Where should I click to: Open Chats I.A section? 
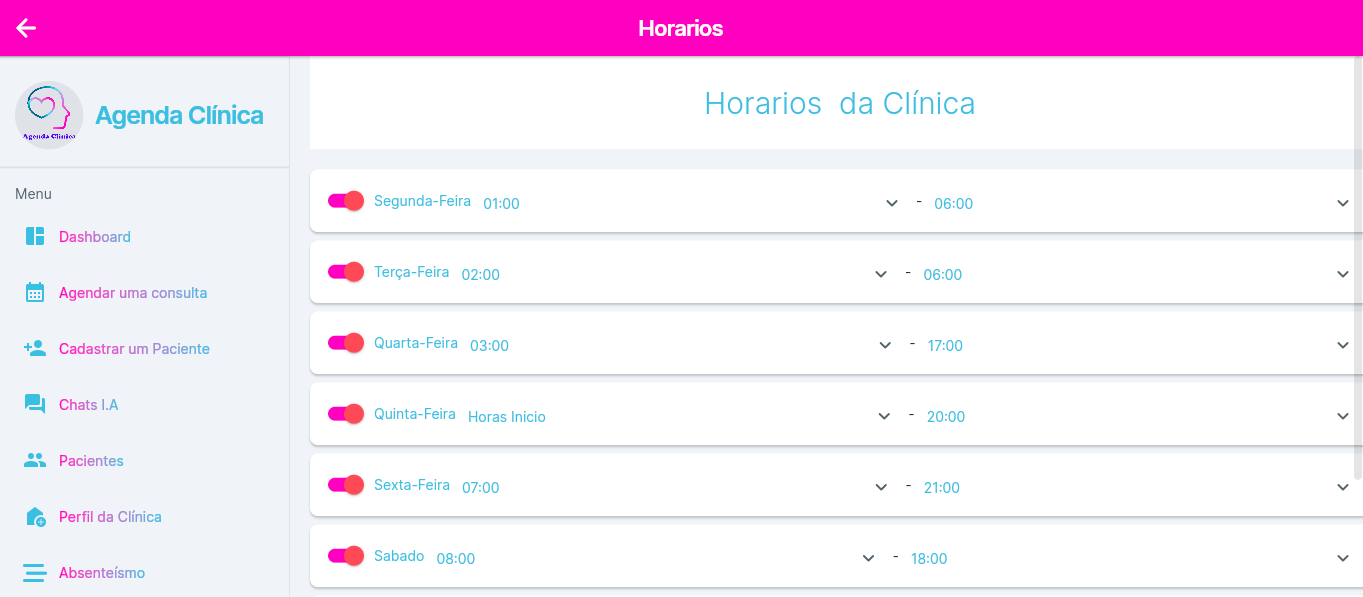[x=88, y=405]
